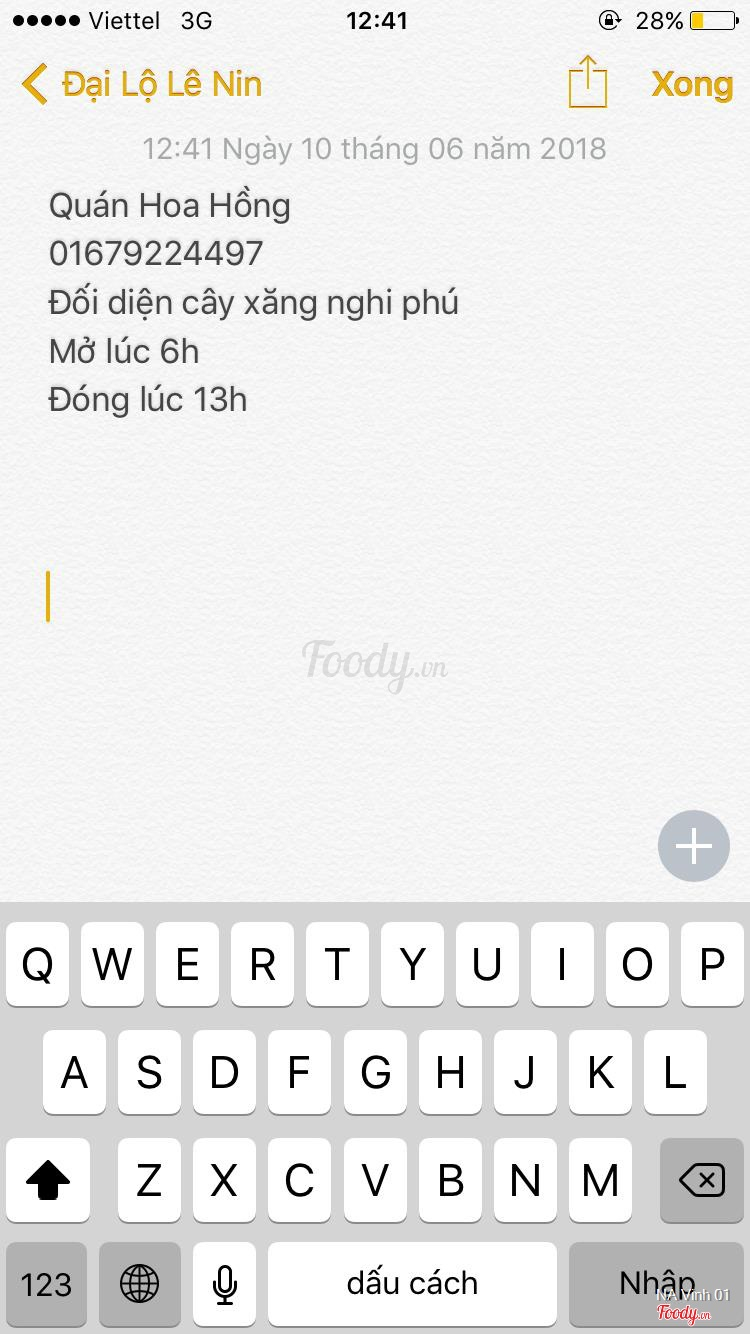Open the plus attachment button

coord(694,846)
